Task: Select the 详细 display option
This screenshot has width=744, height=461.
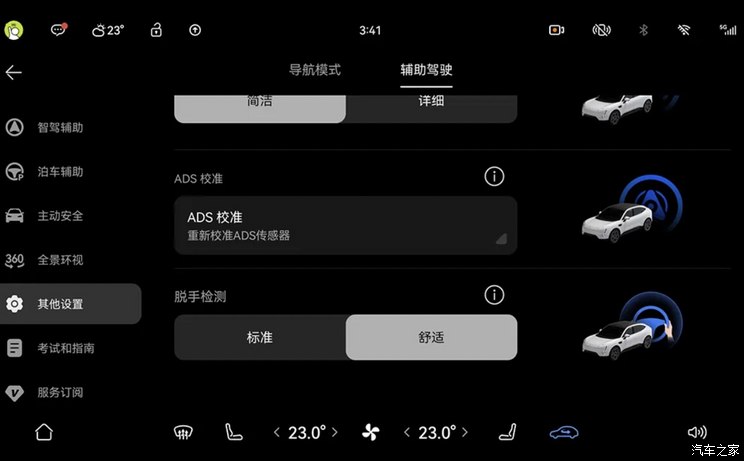Action: [x=431, y=105]
